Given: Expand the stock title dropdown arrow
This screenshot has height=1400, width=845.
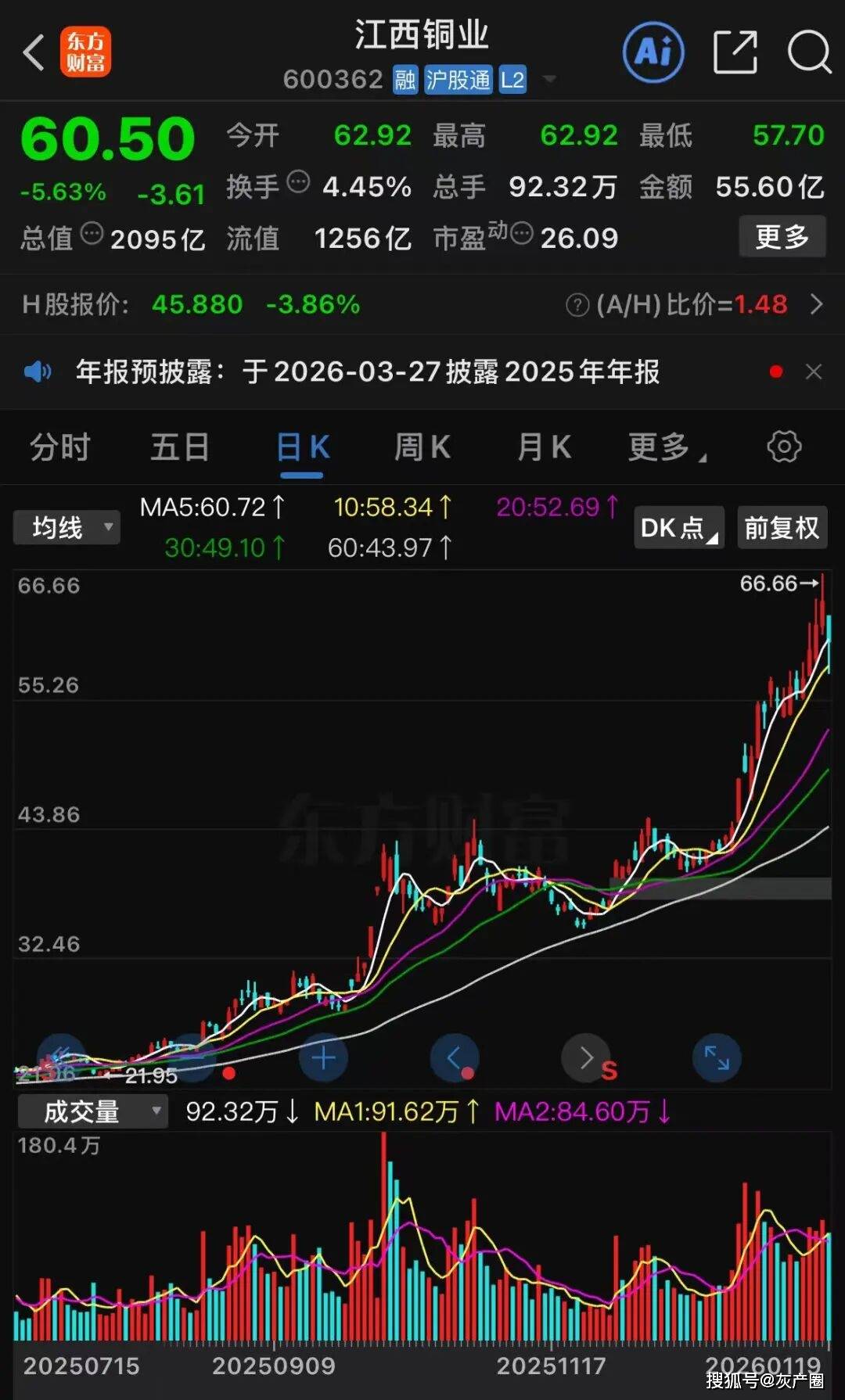Looking at the screenshot, I should click(549, 79).
